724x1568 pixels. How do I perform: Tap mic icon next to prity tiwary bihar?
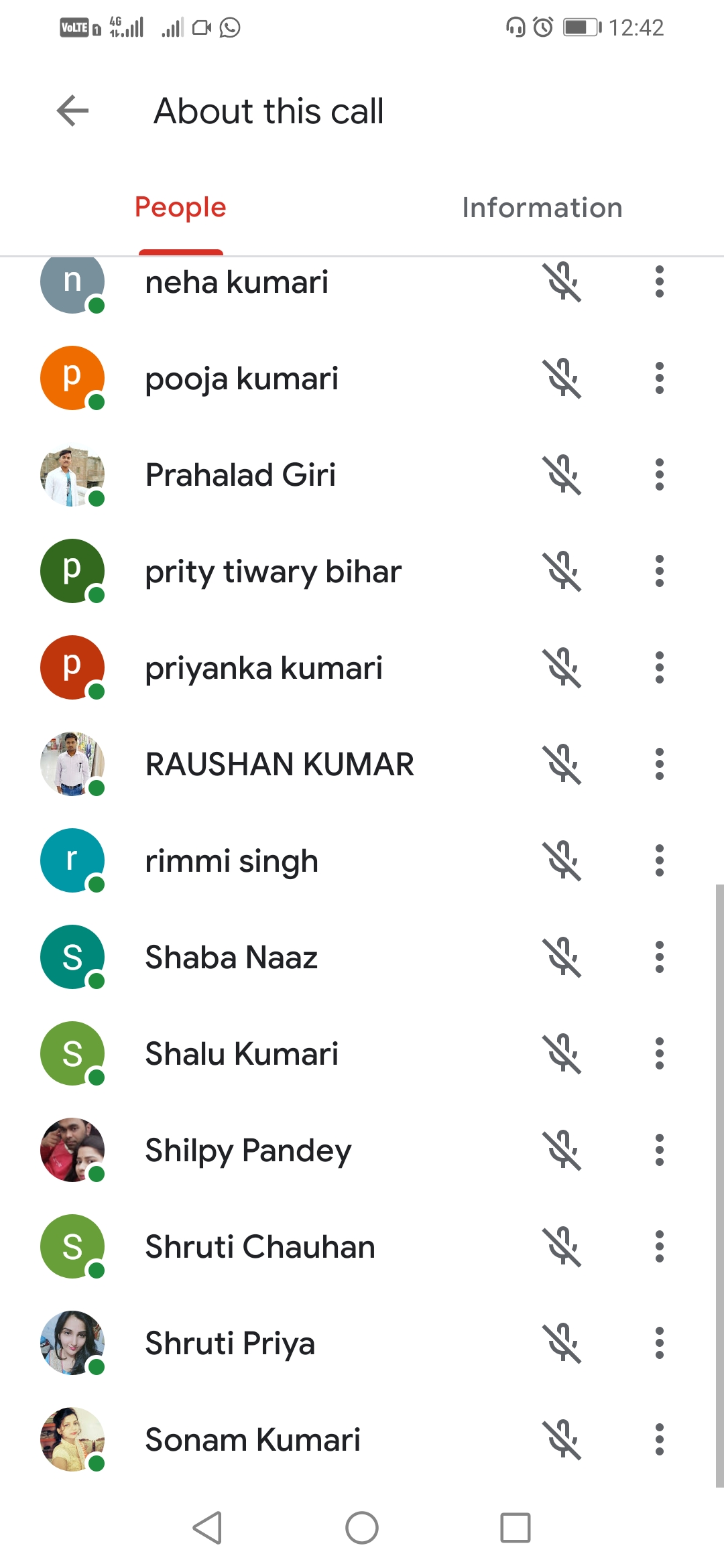point(563,572)
